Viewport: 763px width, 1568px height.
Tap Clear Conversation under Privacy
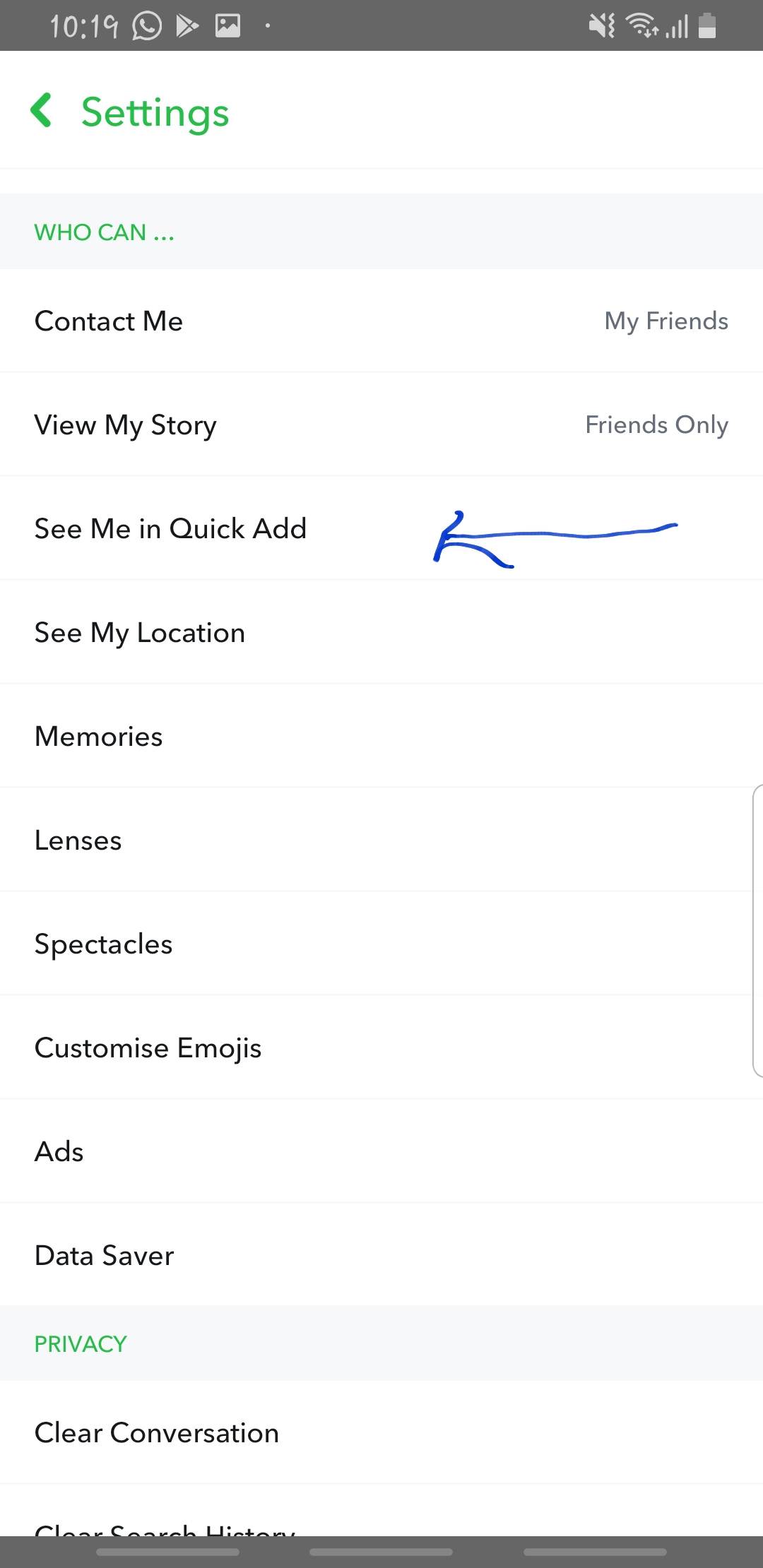[381, 1432]
